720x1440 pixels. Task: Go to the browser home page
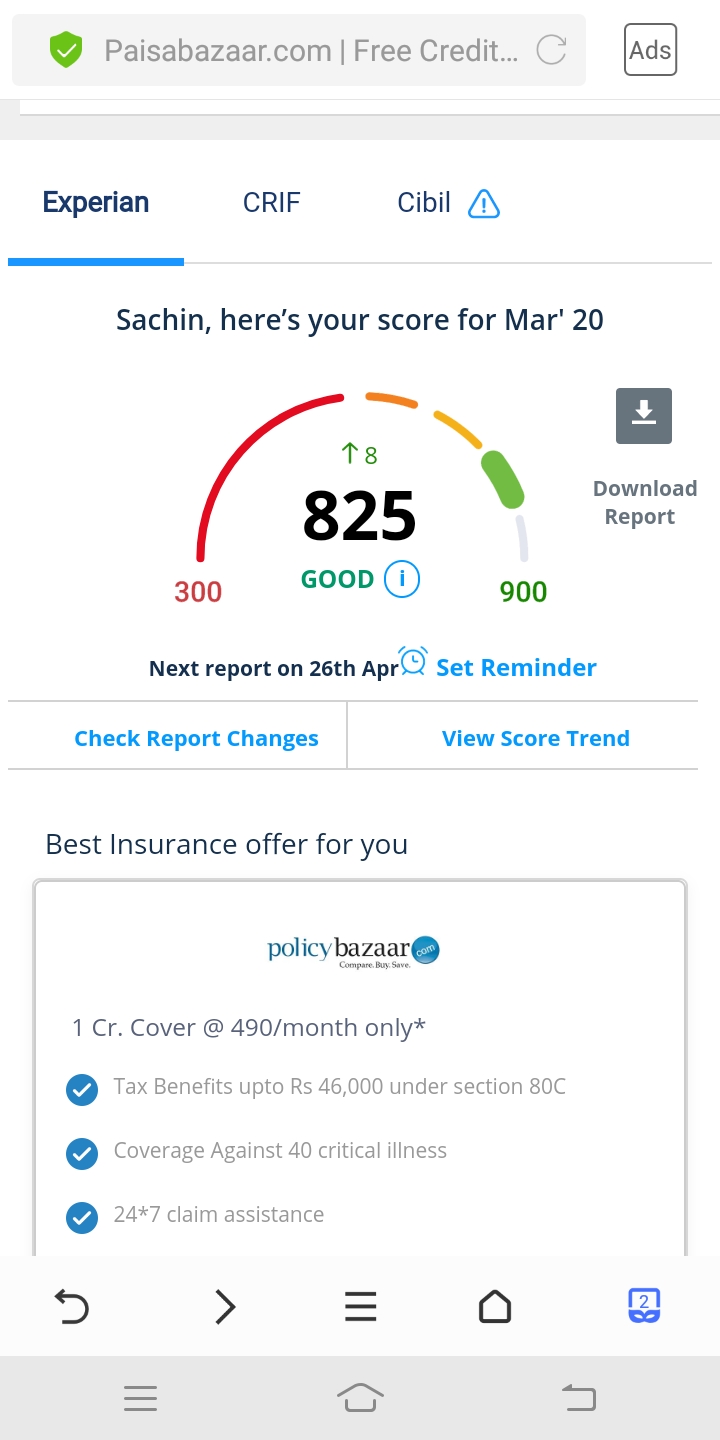coord(495,1306)
